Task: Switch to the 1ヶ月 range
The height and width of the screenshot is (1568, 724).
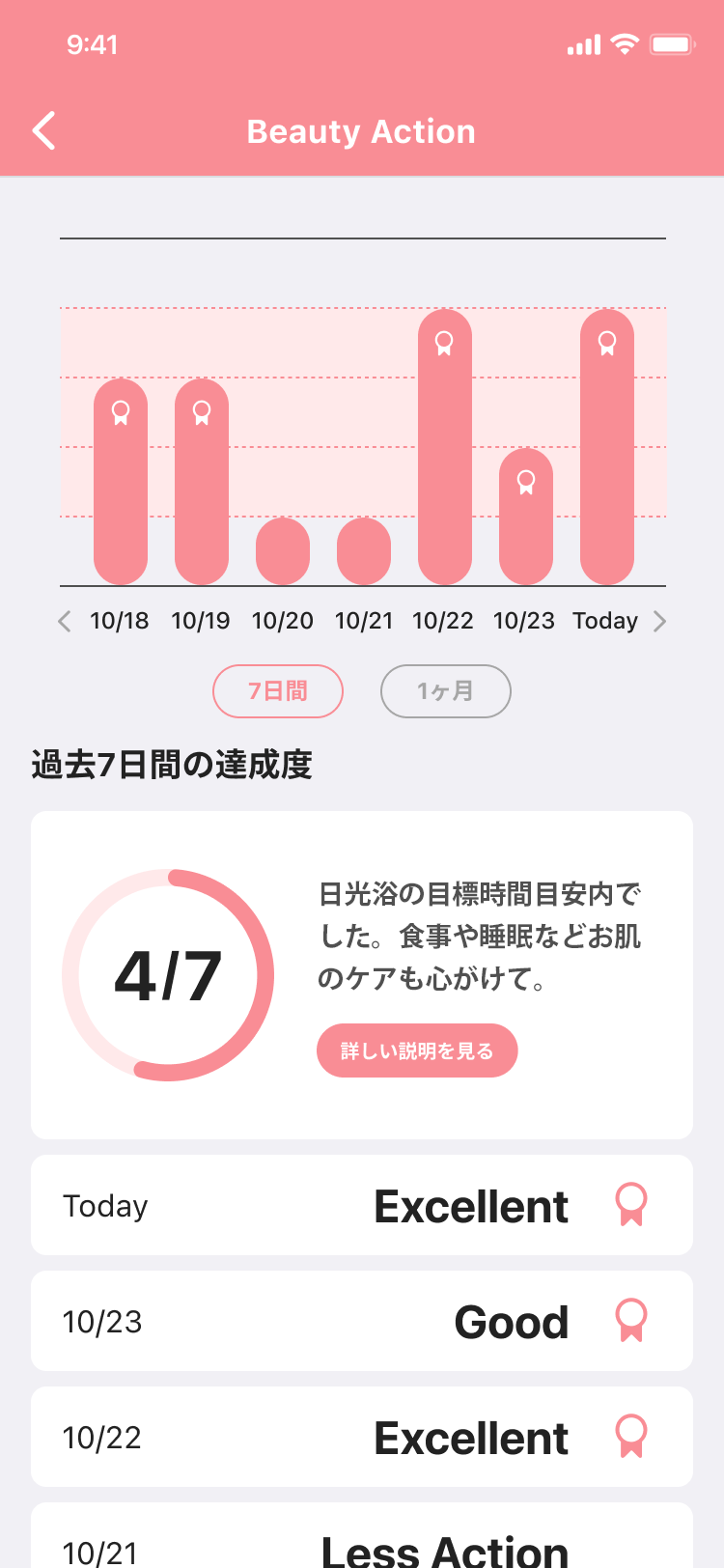Action: click(x=445, y=691)
